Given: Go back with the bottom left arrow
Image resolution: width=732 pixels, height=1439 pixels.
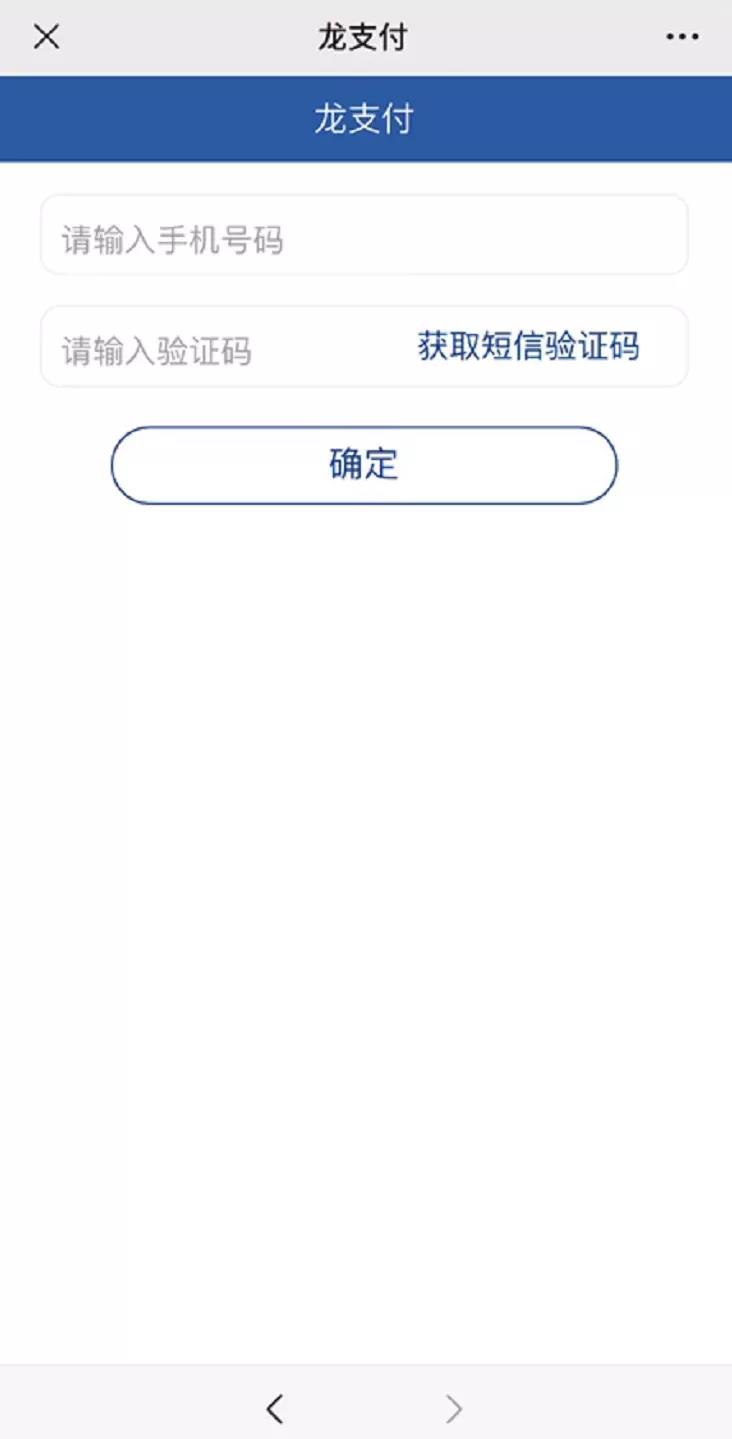Looking at the screenshot, I should (275, 1409).
